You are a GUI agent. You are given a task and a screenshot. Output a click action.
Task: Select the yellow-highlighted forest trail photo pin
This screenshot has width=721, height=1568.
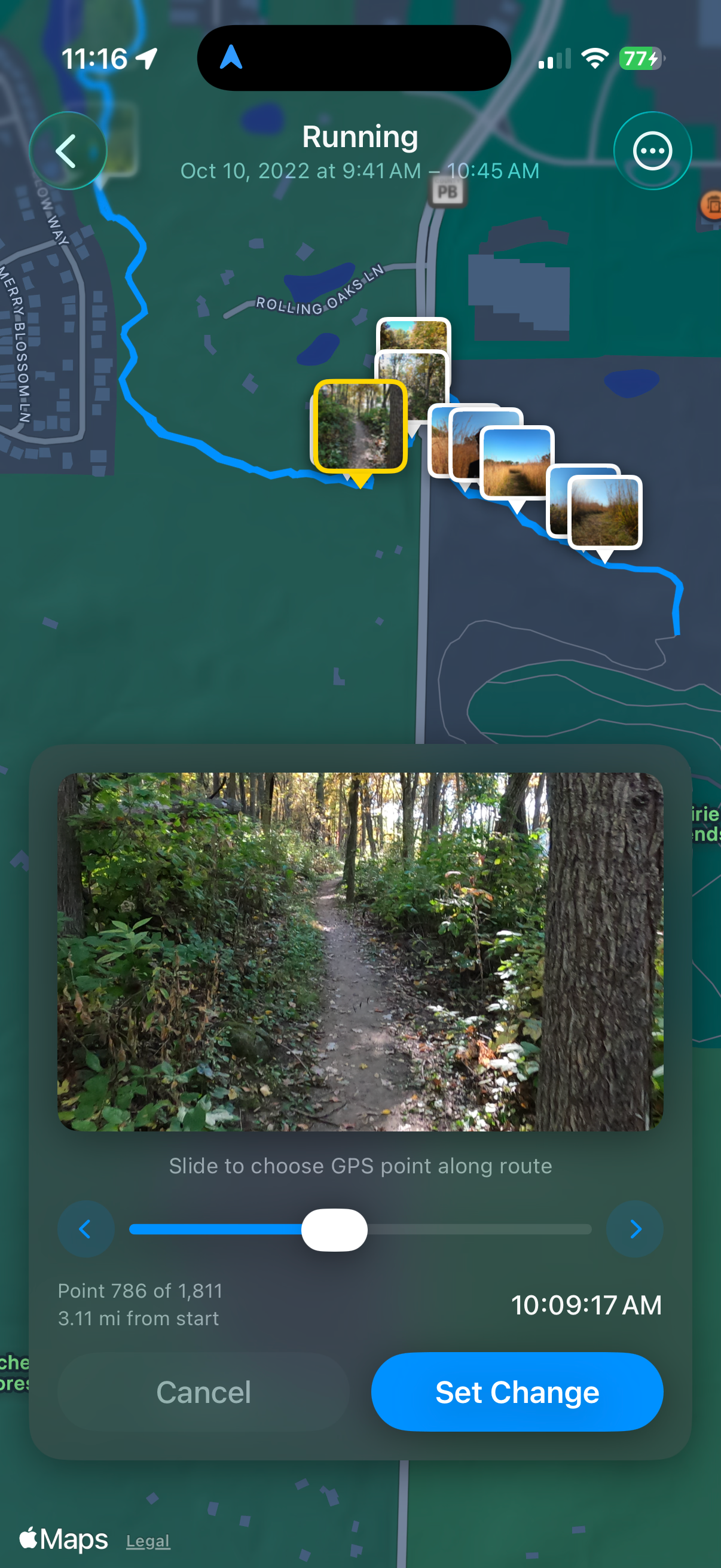(x=360, y=426)
